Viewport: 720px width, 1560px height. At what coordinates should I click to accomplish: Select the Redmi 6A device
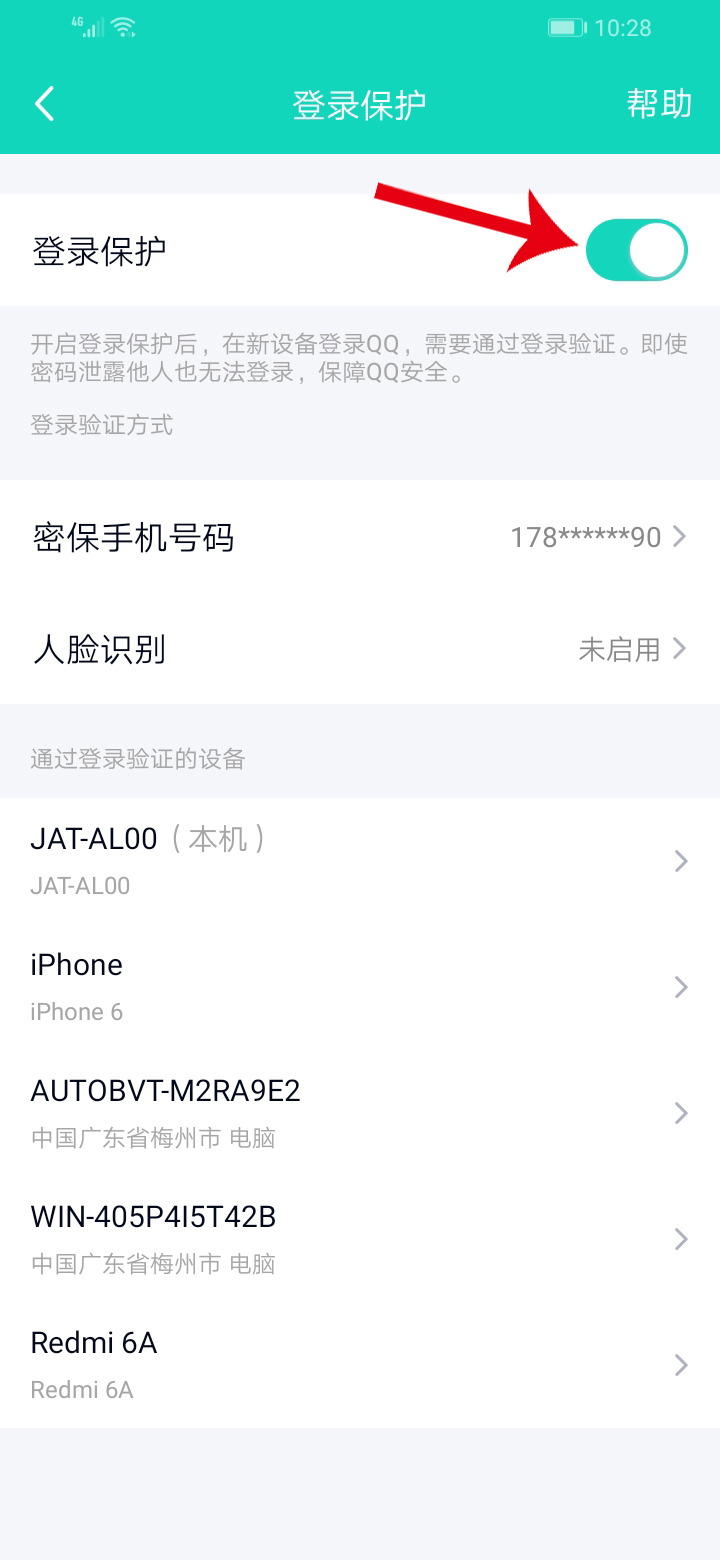[360, 1364]
